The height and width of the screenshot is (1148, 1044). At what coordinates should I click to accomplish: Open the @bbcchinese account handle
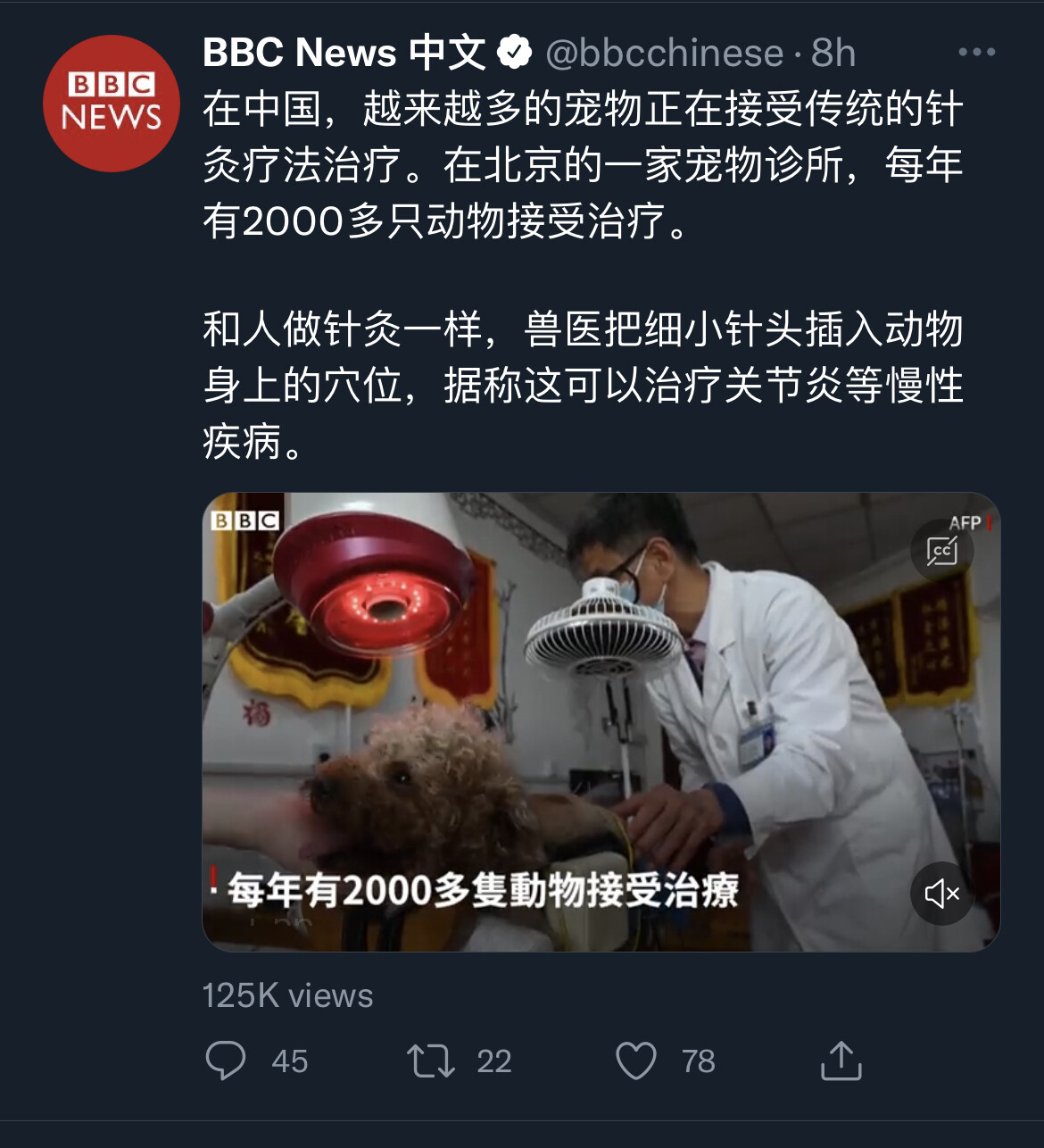pos(664,54)
